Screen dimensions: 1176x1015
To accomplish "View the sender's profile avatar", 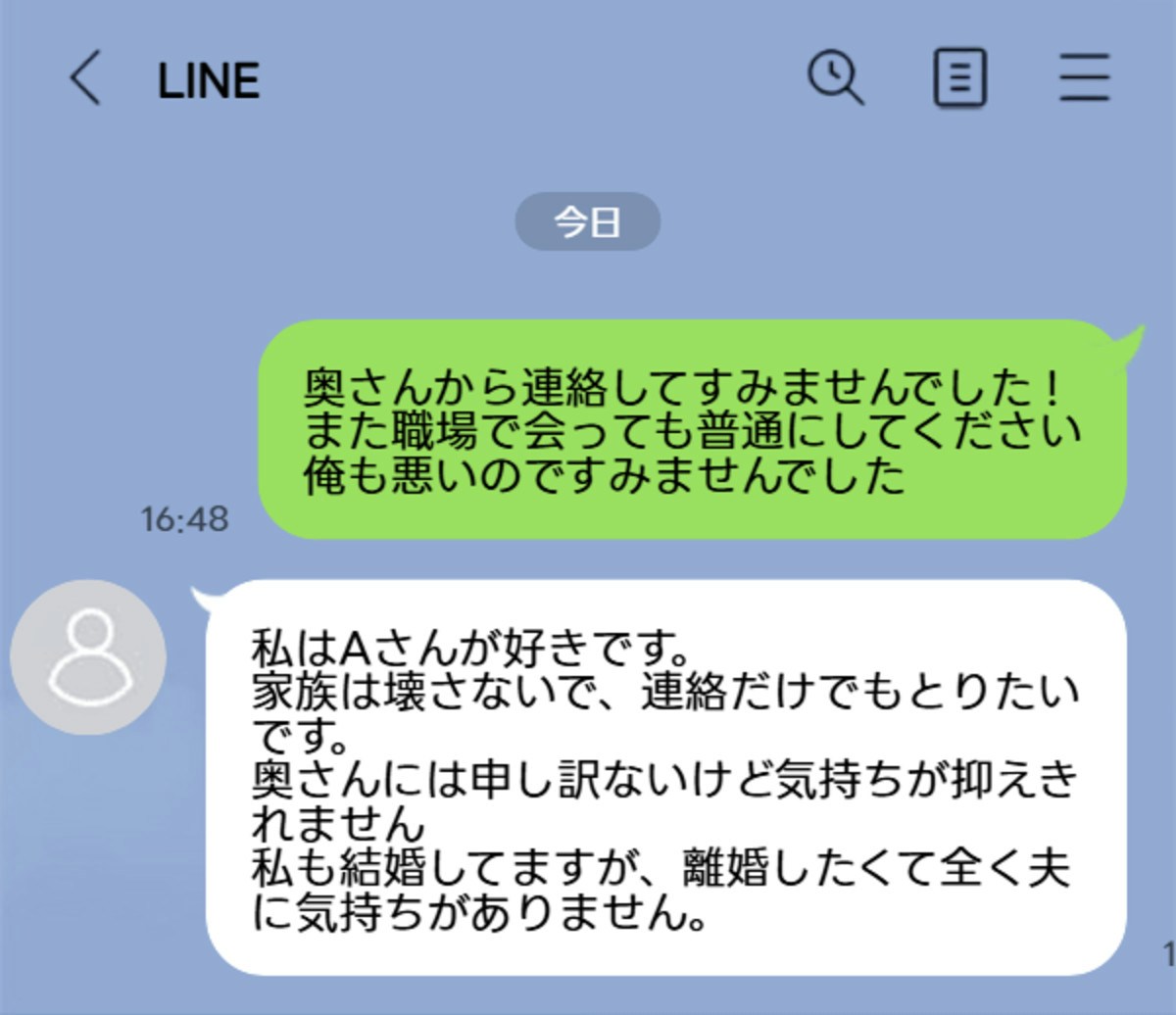I will (88, 657).
